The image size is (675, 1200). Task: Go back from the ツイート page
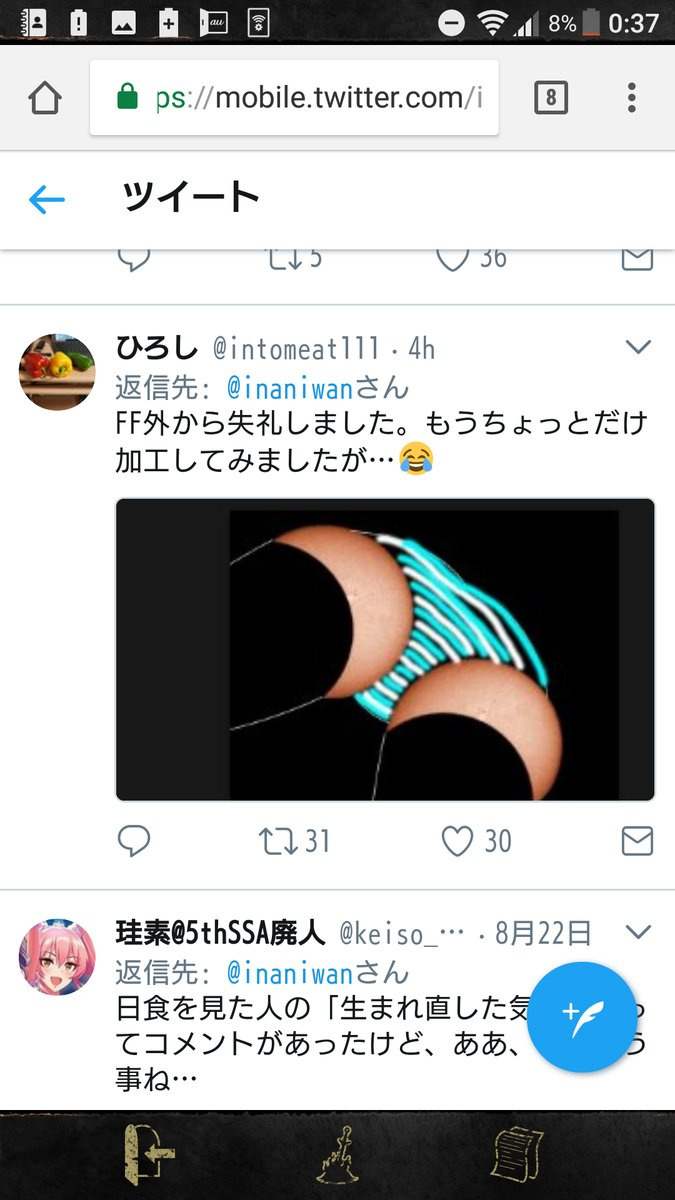(47, 199)
